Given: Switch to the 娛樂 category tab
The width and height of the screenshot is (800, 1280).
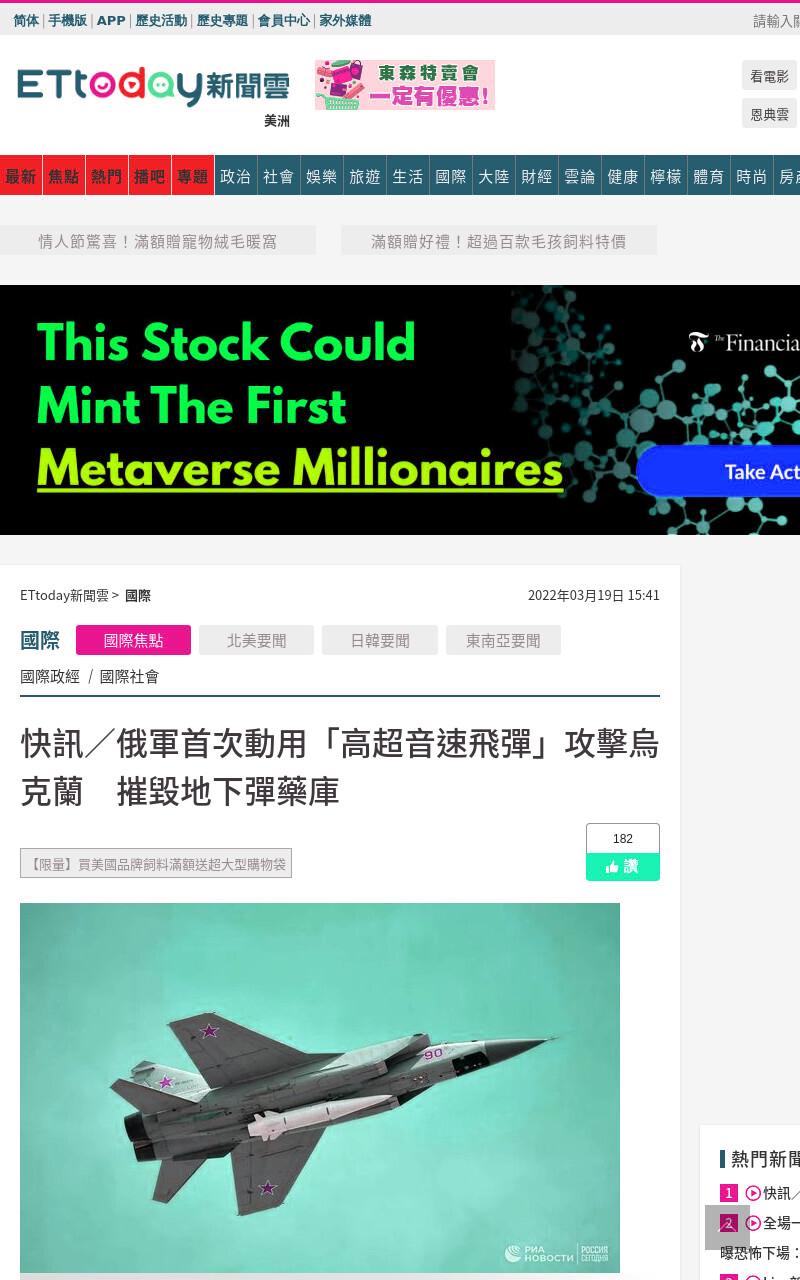Looking at the screenshot, I should (321, 176).
